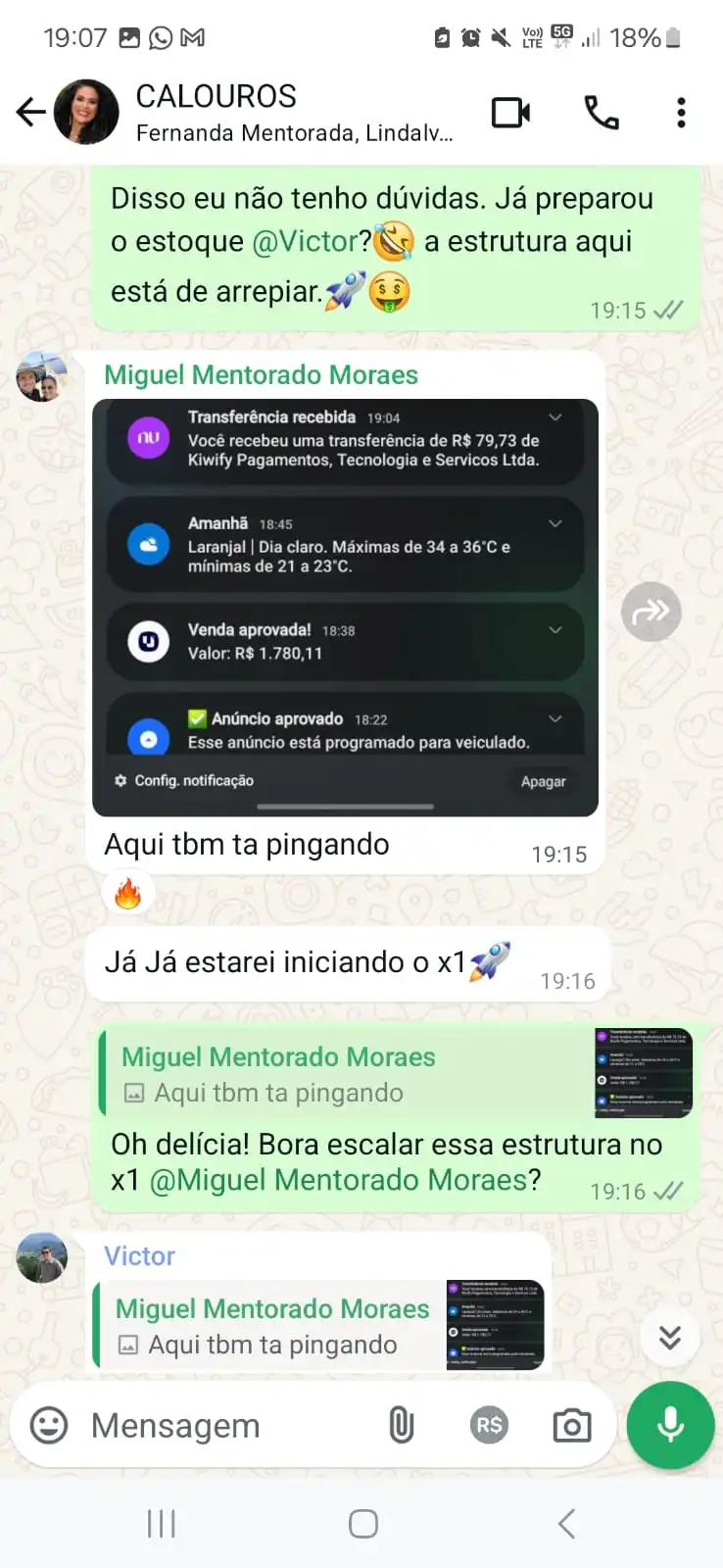Image resolution: width=723 pixels, height=1568 pixels.
Task: Tap the microphone to record a voice message
Action: 671,1425
